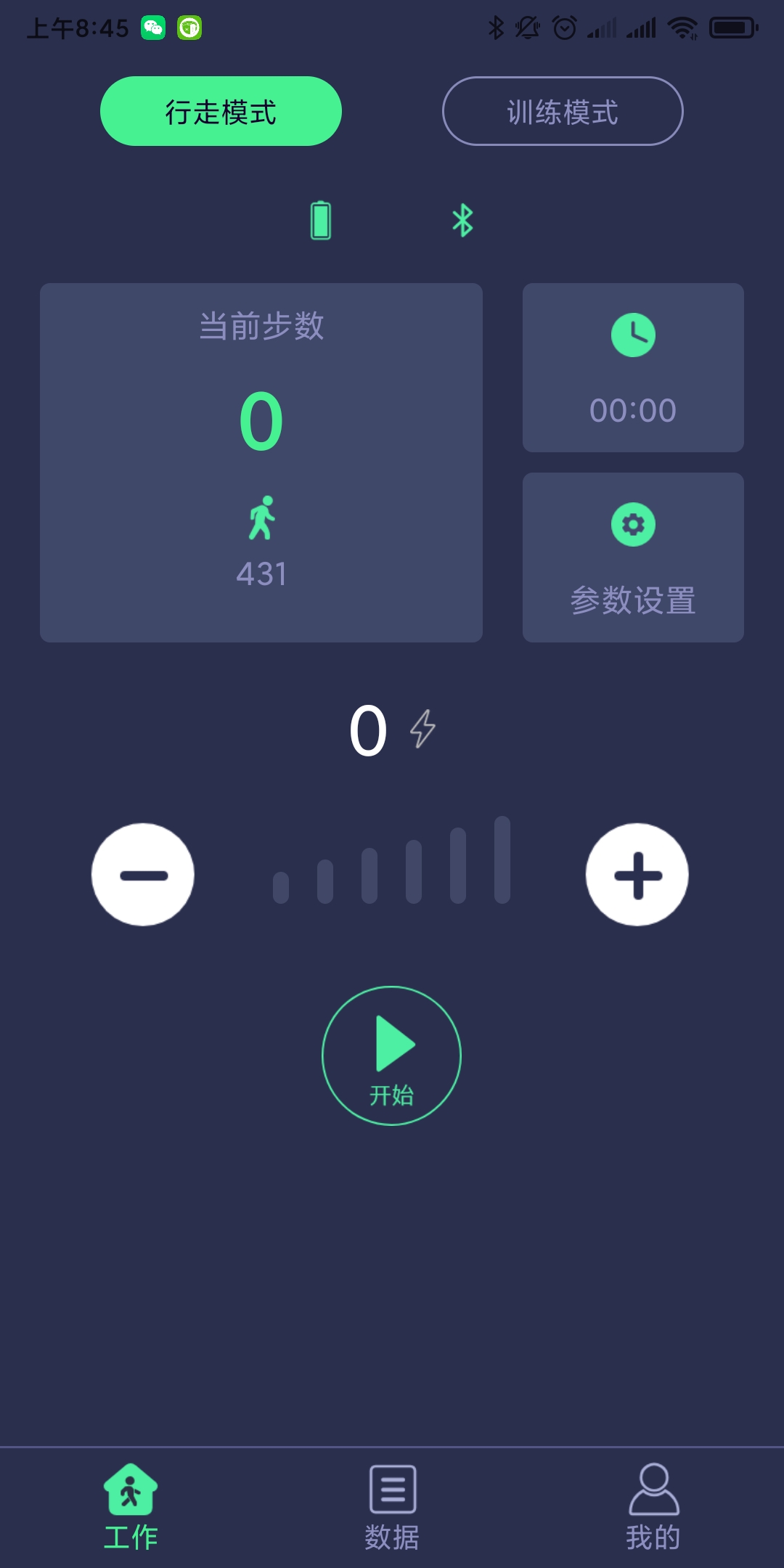Switch to the 工作 work tab

[131, 1507]
